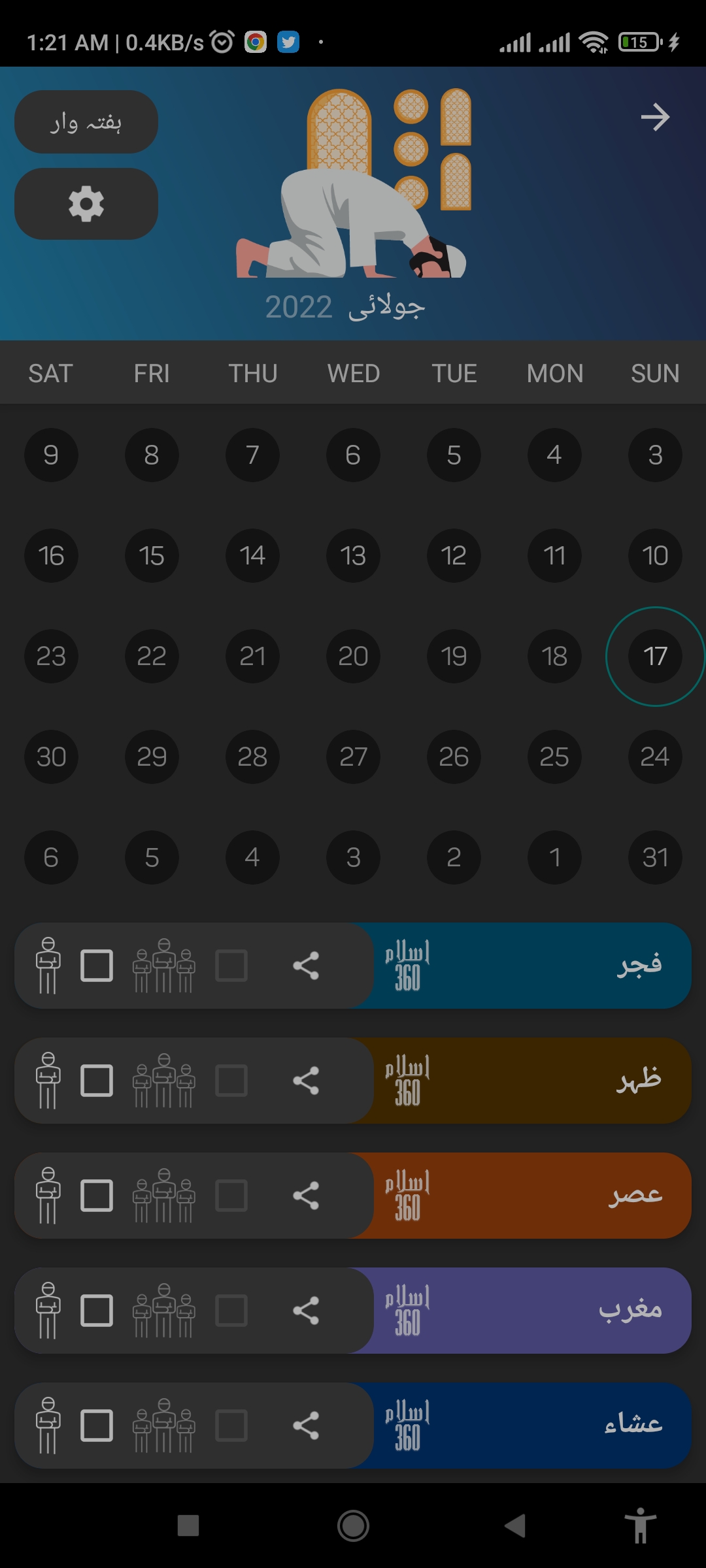Image resolution: width=706 pixels, height=1568 pixels.
Task: Mark Maghrib (مغرب) prayed individually
Action: pyautogui.click(x=97, y=1311)
